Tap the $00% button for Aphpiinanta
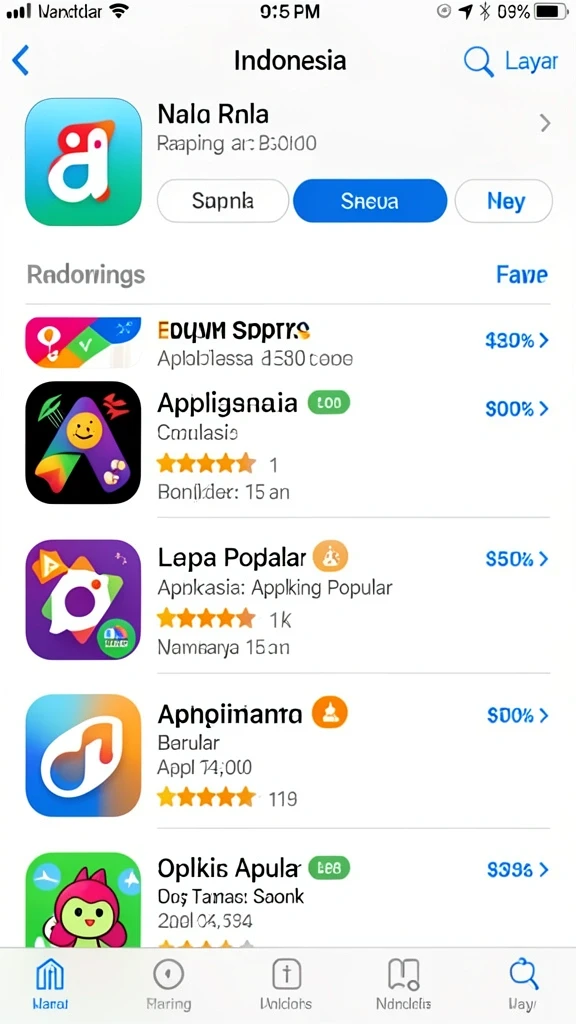The width and height of the screenshot is (576, 1024). 518,715
